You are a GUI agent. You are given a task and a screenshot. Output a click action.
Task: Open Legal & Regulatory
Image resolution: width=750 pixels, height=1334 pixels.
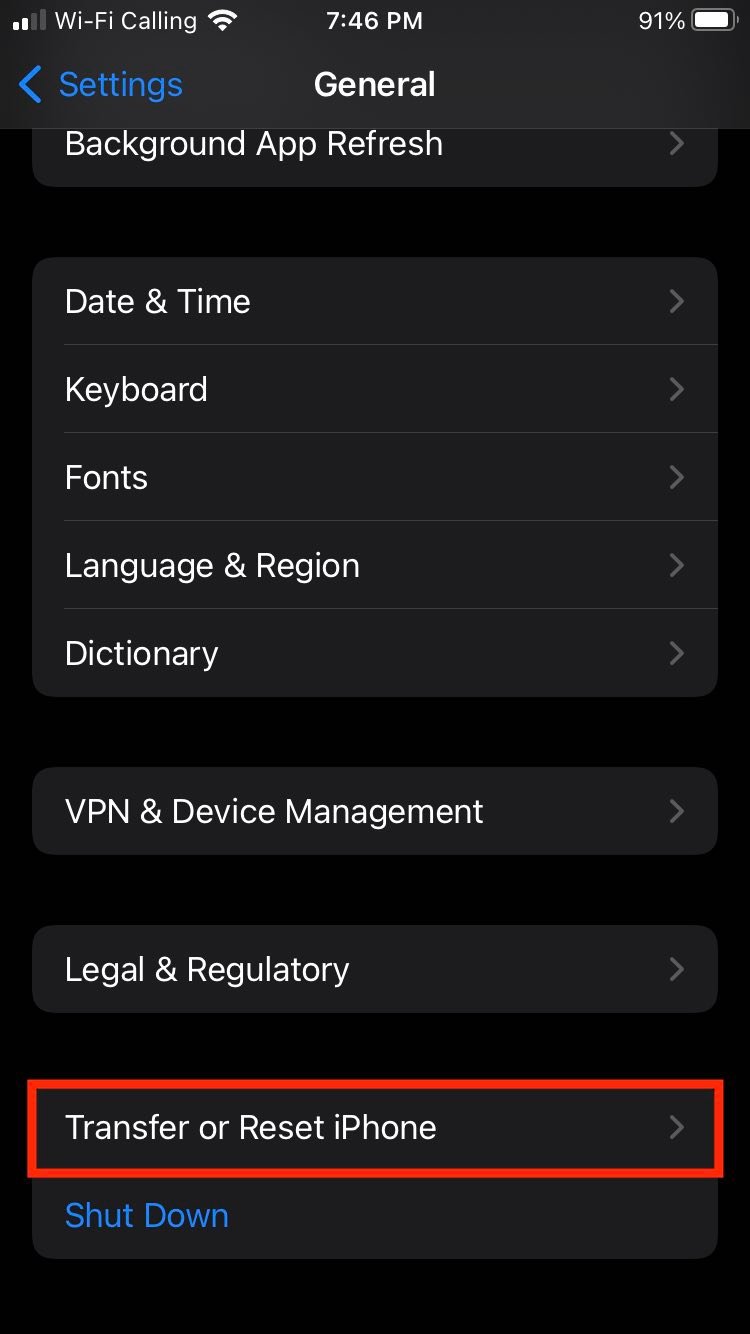click(375, 969)
